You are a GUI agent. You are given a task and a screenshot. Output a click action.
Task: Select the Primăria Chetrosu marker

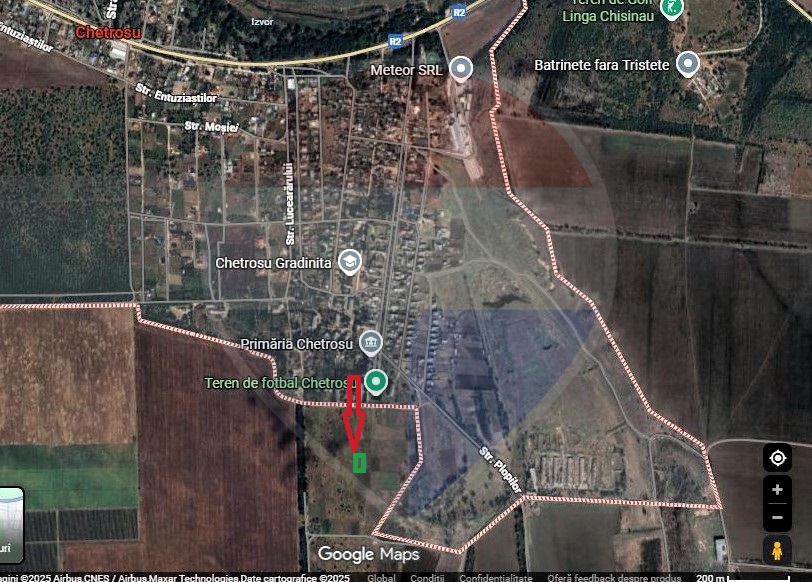pos(370,343)
